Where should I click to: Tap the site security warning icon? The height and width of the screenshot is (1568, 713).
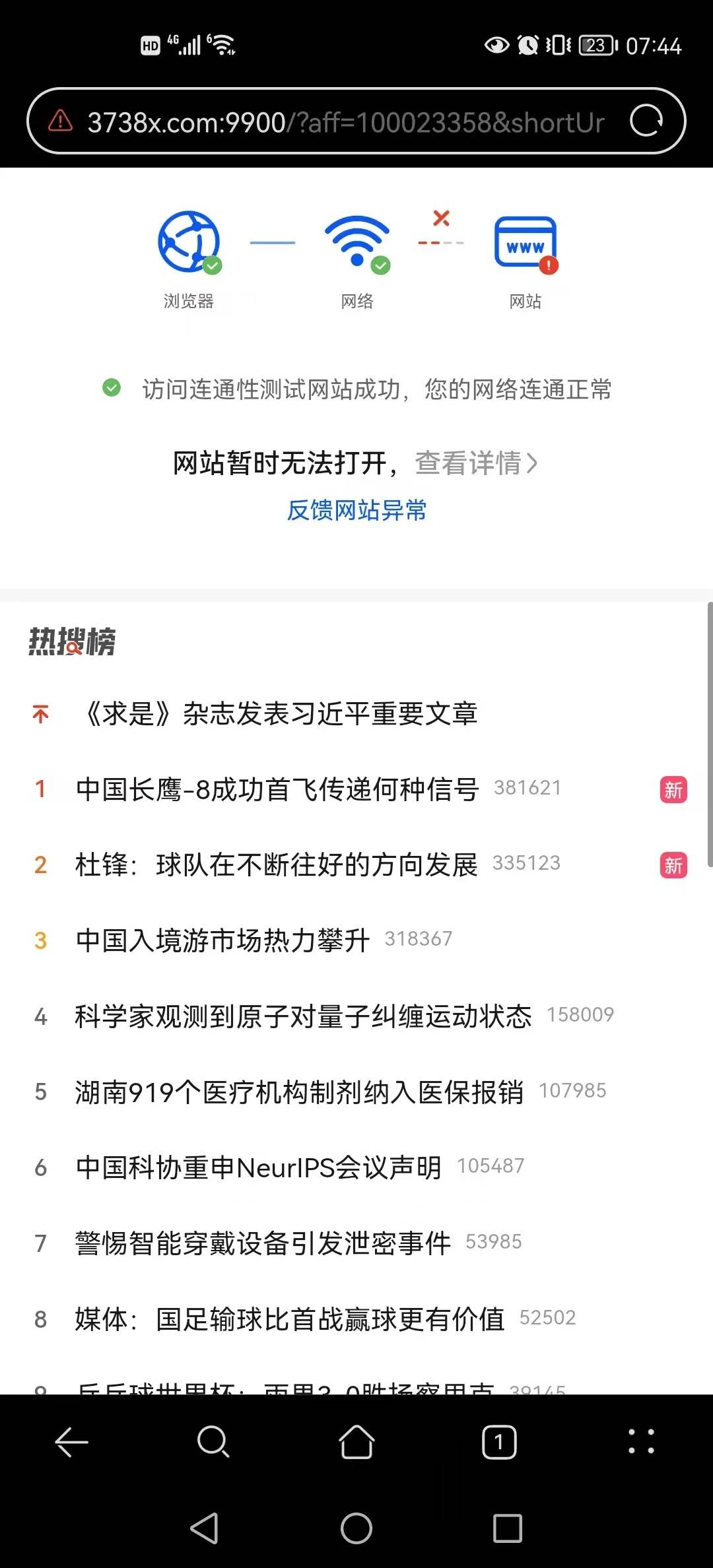pyautogui.click(x=61, y=121)
